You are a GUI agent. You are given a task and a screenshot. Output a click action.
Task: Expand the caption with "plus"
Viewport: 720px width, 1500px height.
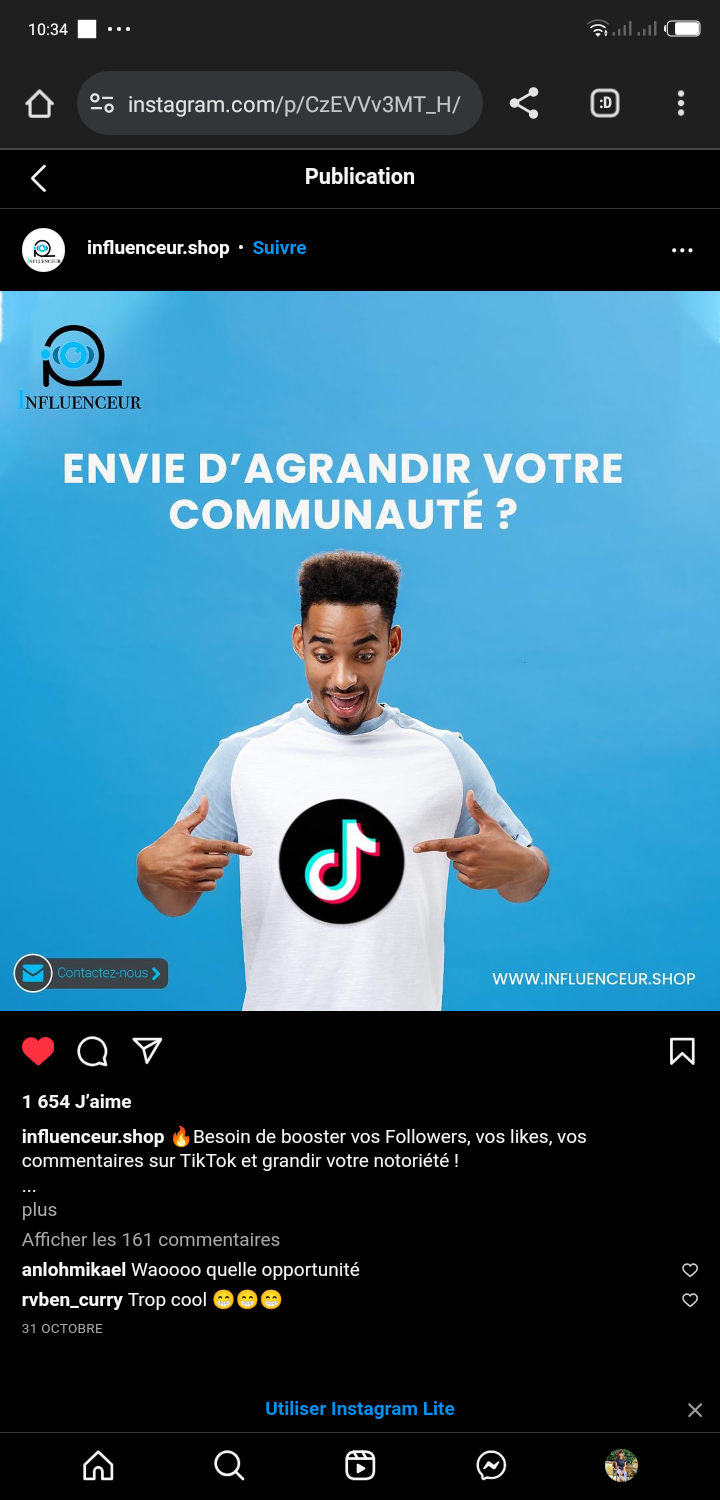pyautogui.click(x=39, y=1210)
